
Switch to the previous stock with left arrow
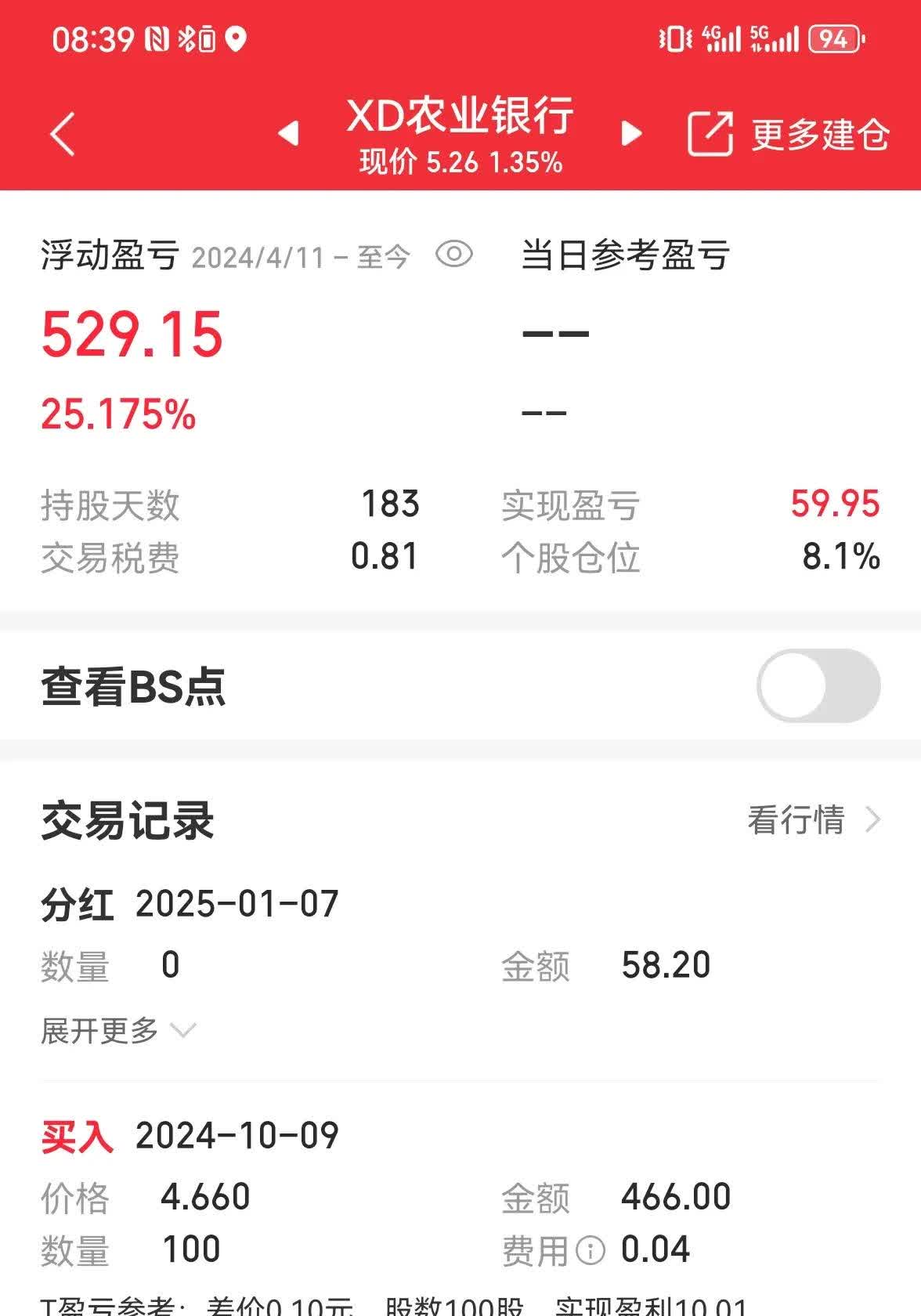click(289, 133)
